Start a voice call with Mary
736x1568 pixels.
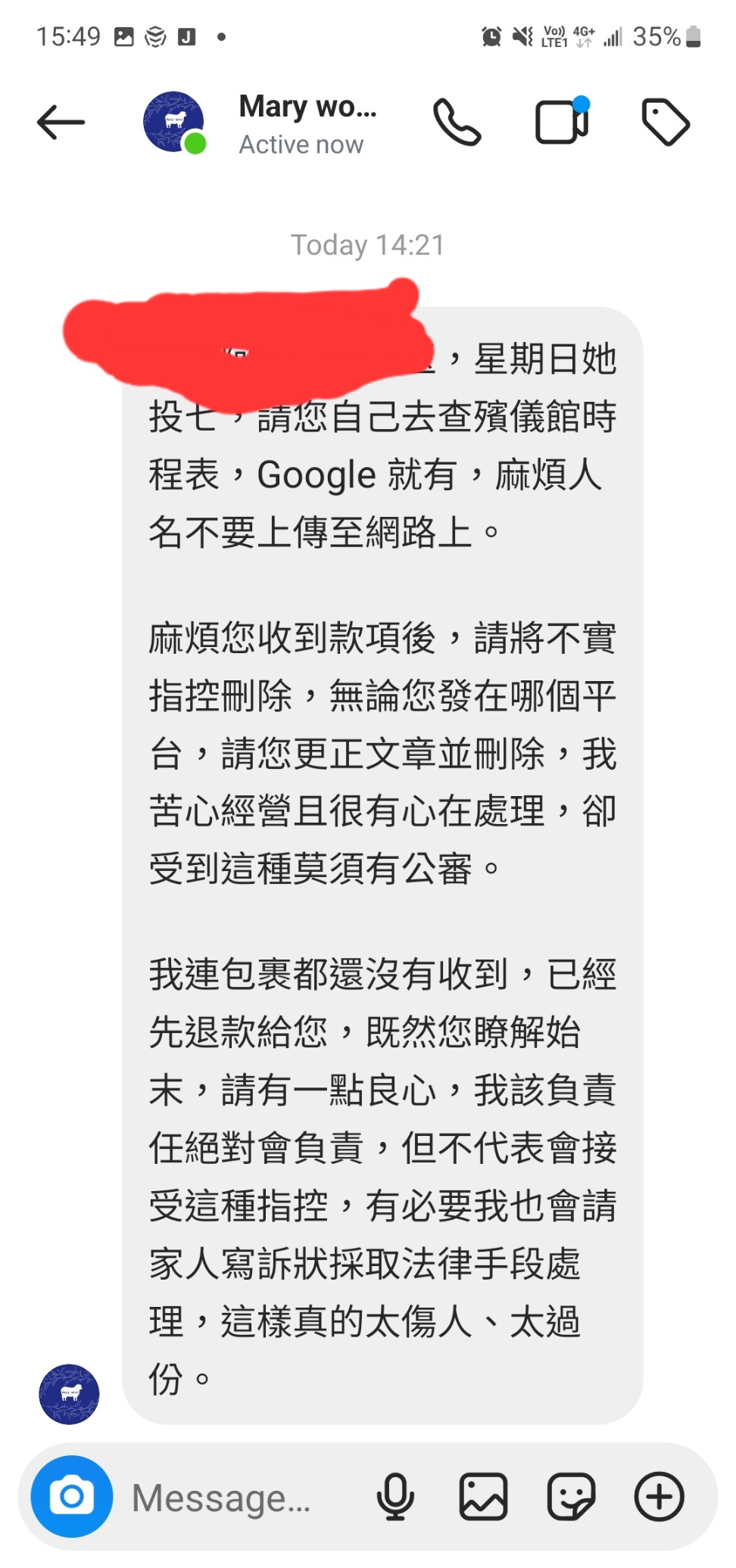457,122
